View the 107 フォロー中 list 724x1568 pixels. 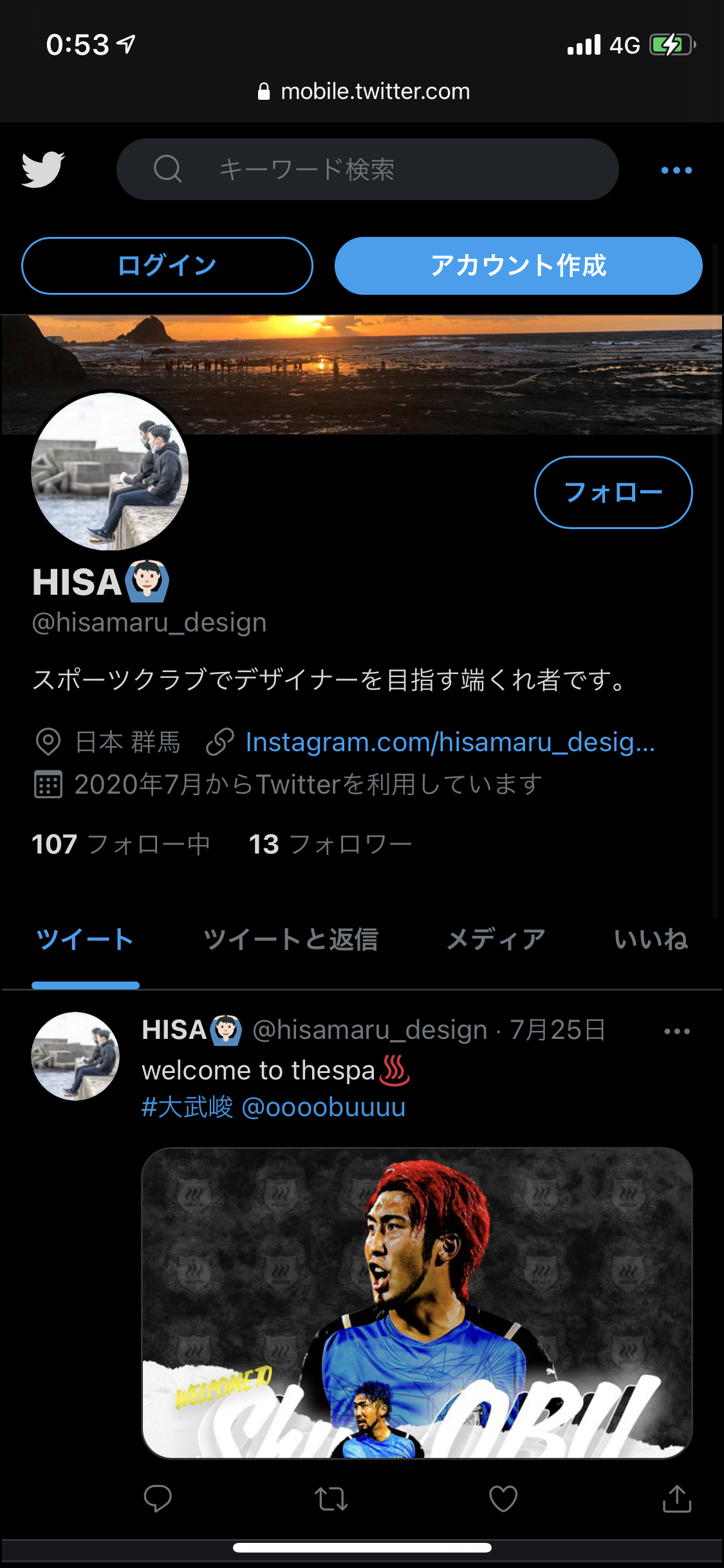point(121,844)
